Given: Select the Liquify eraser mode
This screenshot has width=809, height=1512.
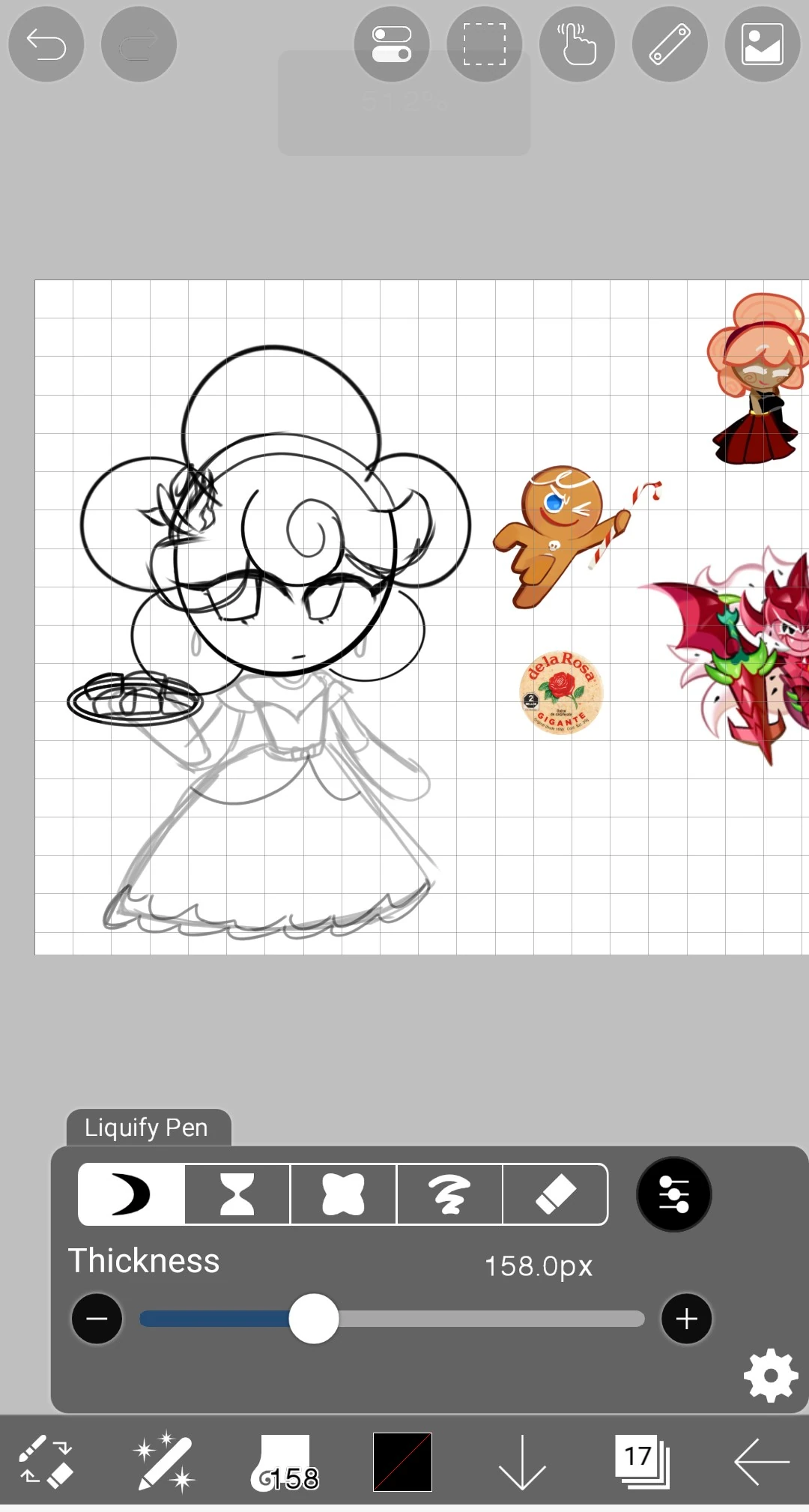Looking at the screenshot, I should pyautogui.click(x=556, y=1194).
